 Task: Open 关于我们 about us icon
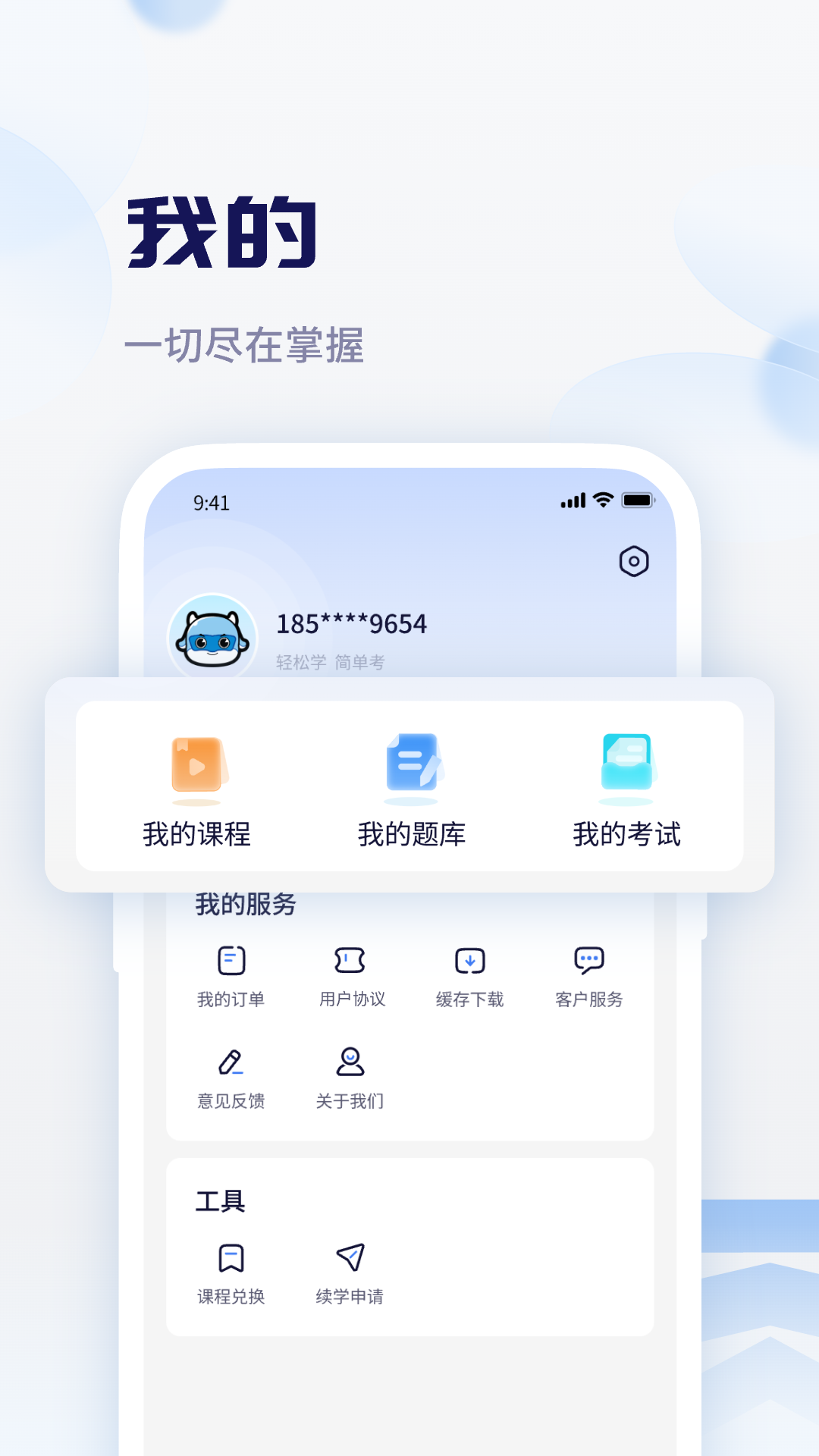click(350, 1062)
